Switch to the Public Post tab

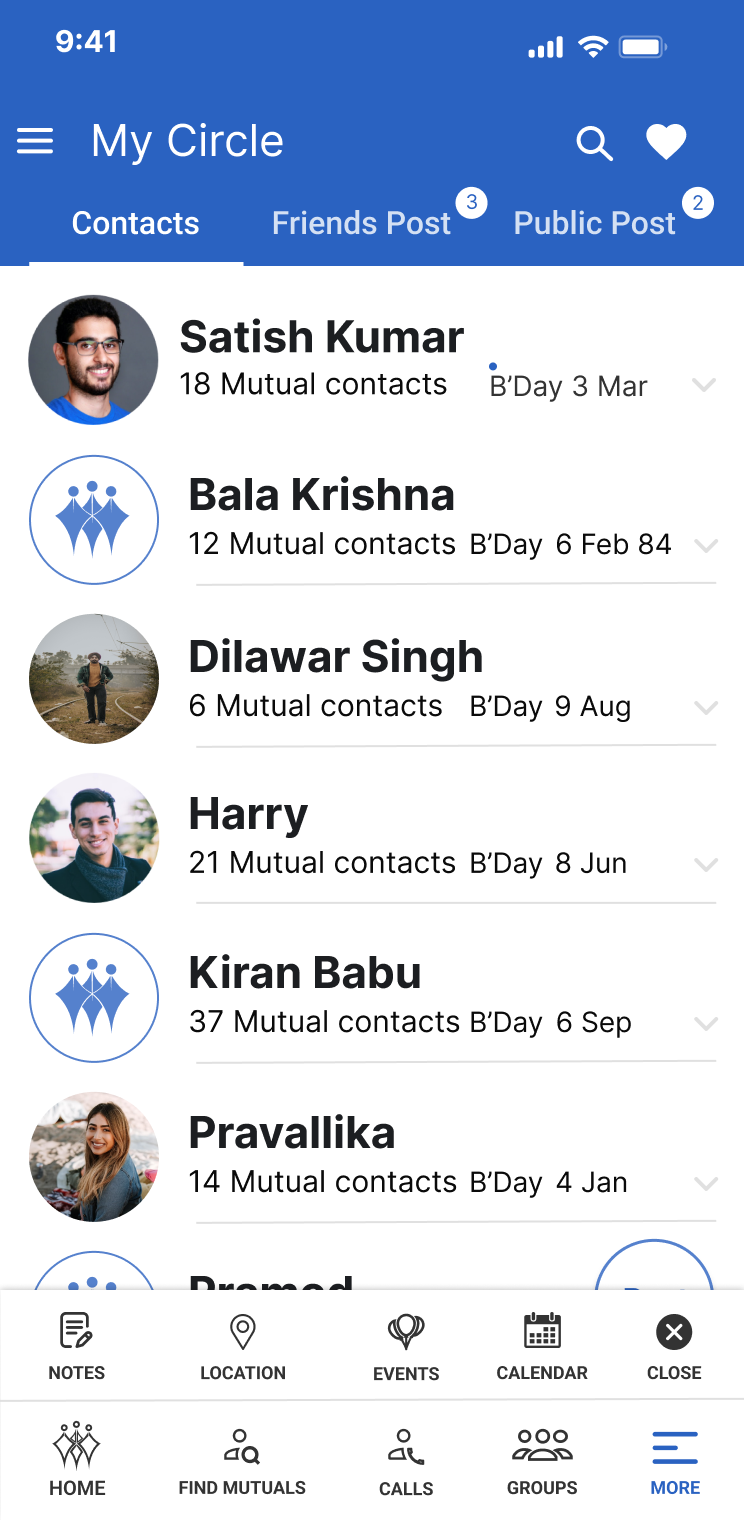[595, 223]
